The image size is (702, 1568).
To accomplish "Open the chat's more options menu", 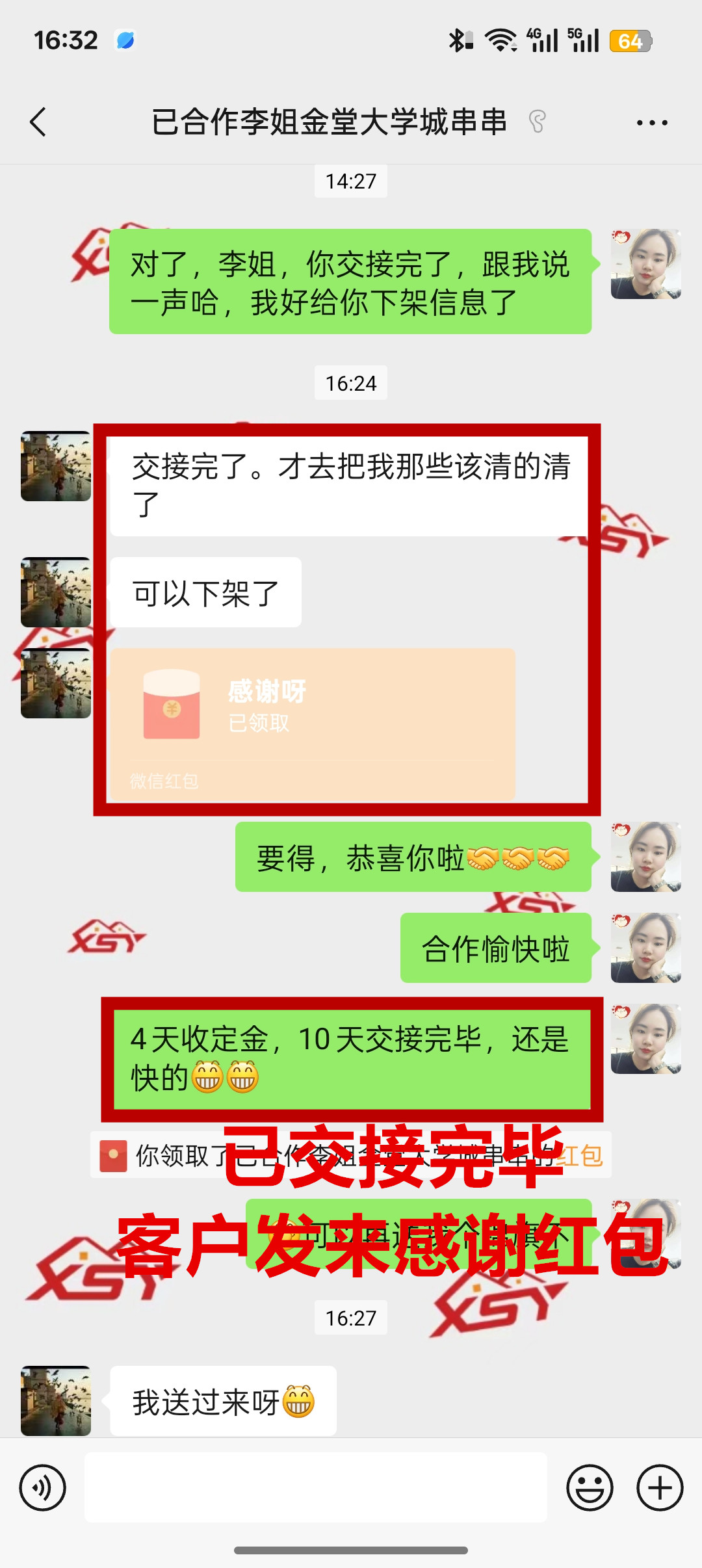I will (652, 122).
